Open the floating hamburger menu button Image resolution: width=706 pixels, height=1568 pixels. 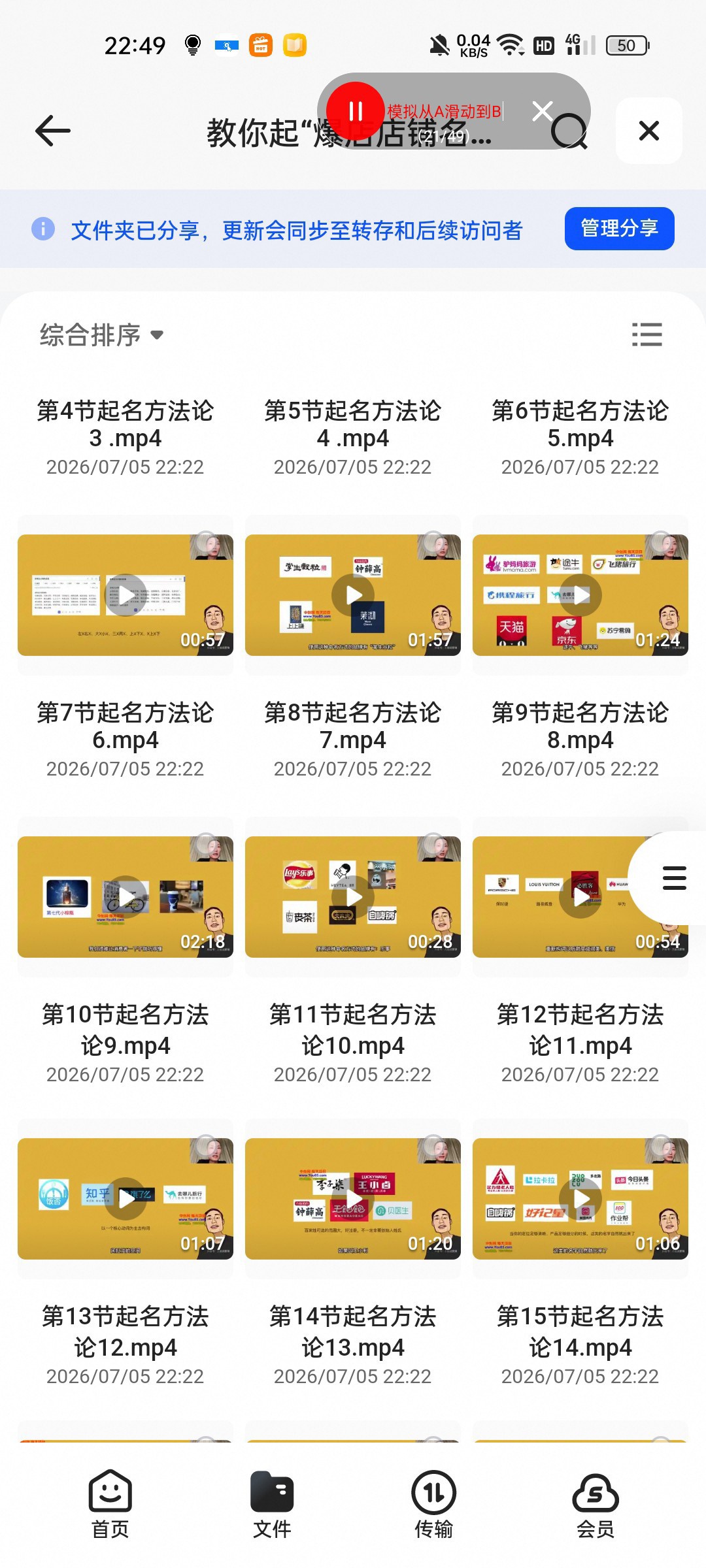click(673, 878)
